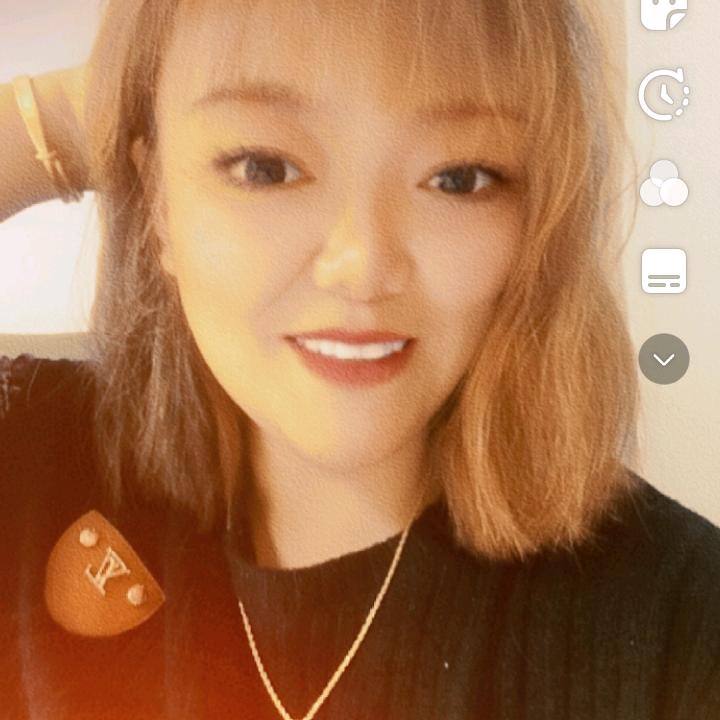Open the captions icon
Viewport: 720px width, 720px height.
pyautogui.click(x=664, y=271)
